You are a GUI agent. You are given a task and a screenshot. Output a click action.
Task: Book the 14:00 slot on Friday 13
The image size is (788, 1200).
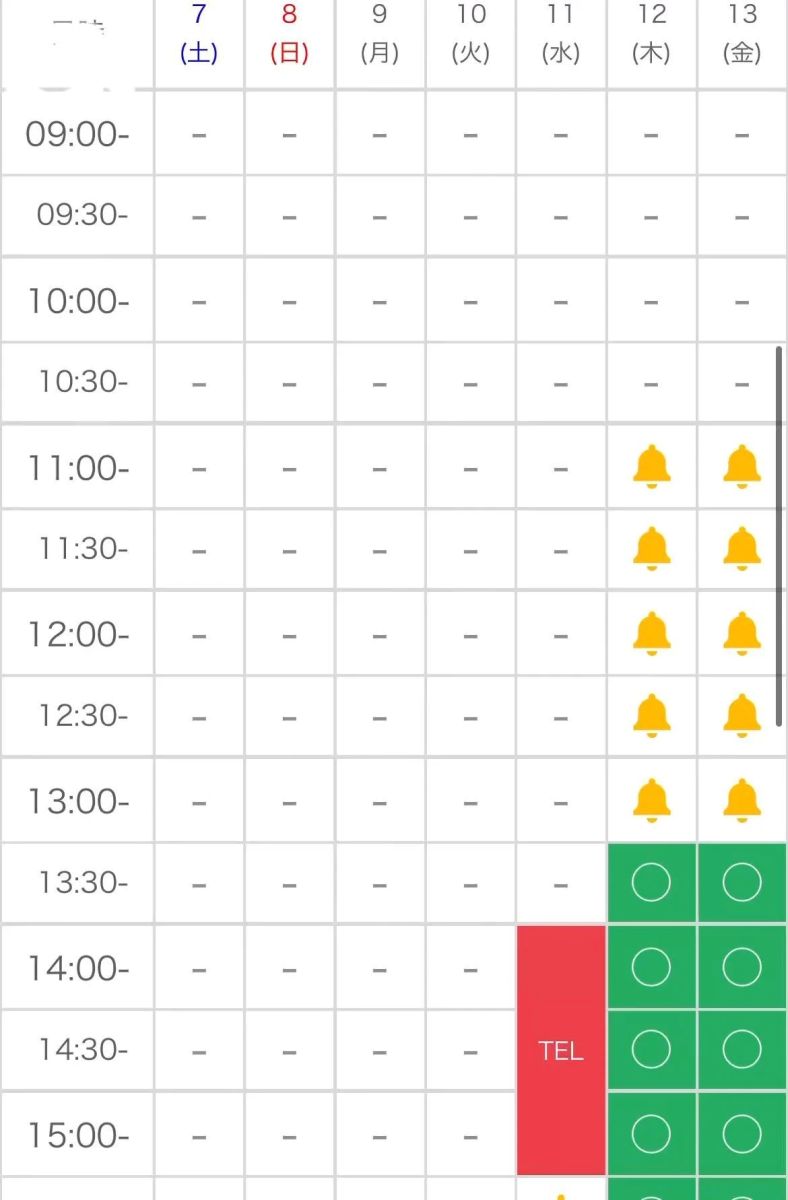(x=742, y=967)
